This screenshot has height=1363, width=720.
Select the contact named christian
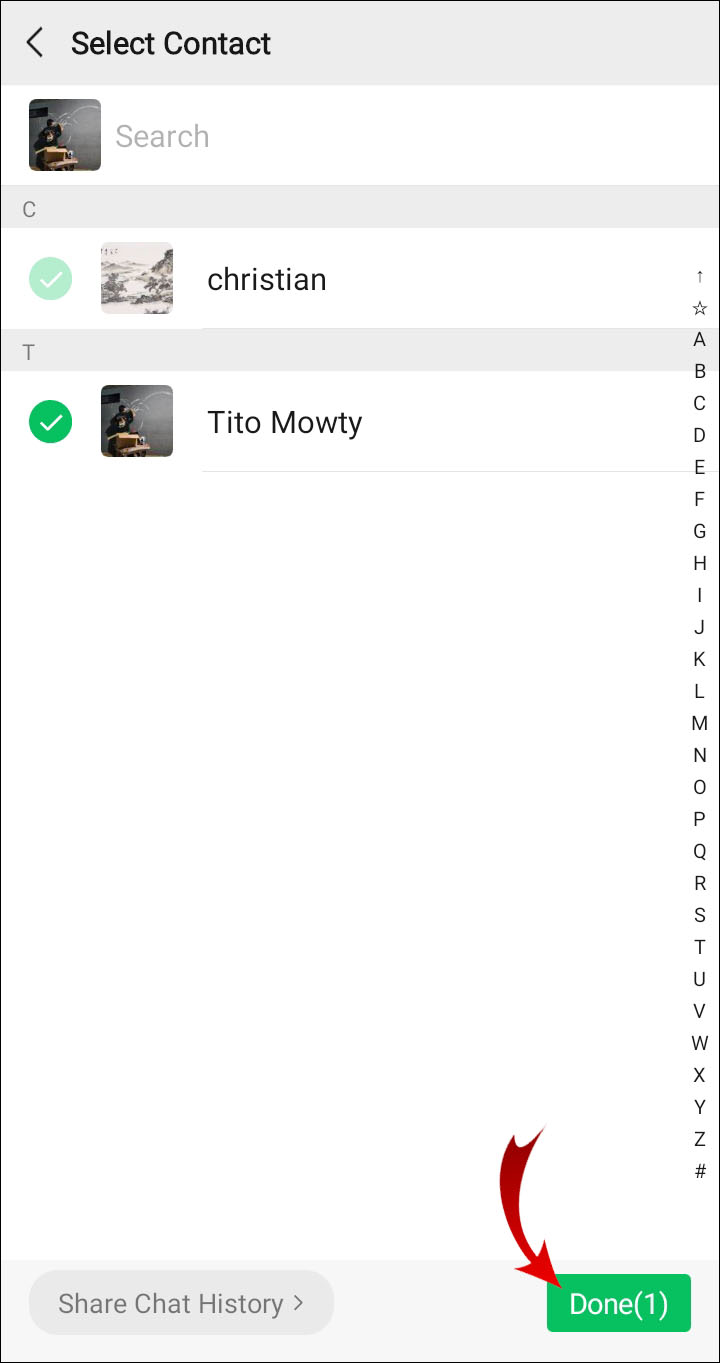coord(266,279)
